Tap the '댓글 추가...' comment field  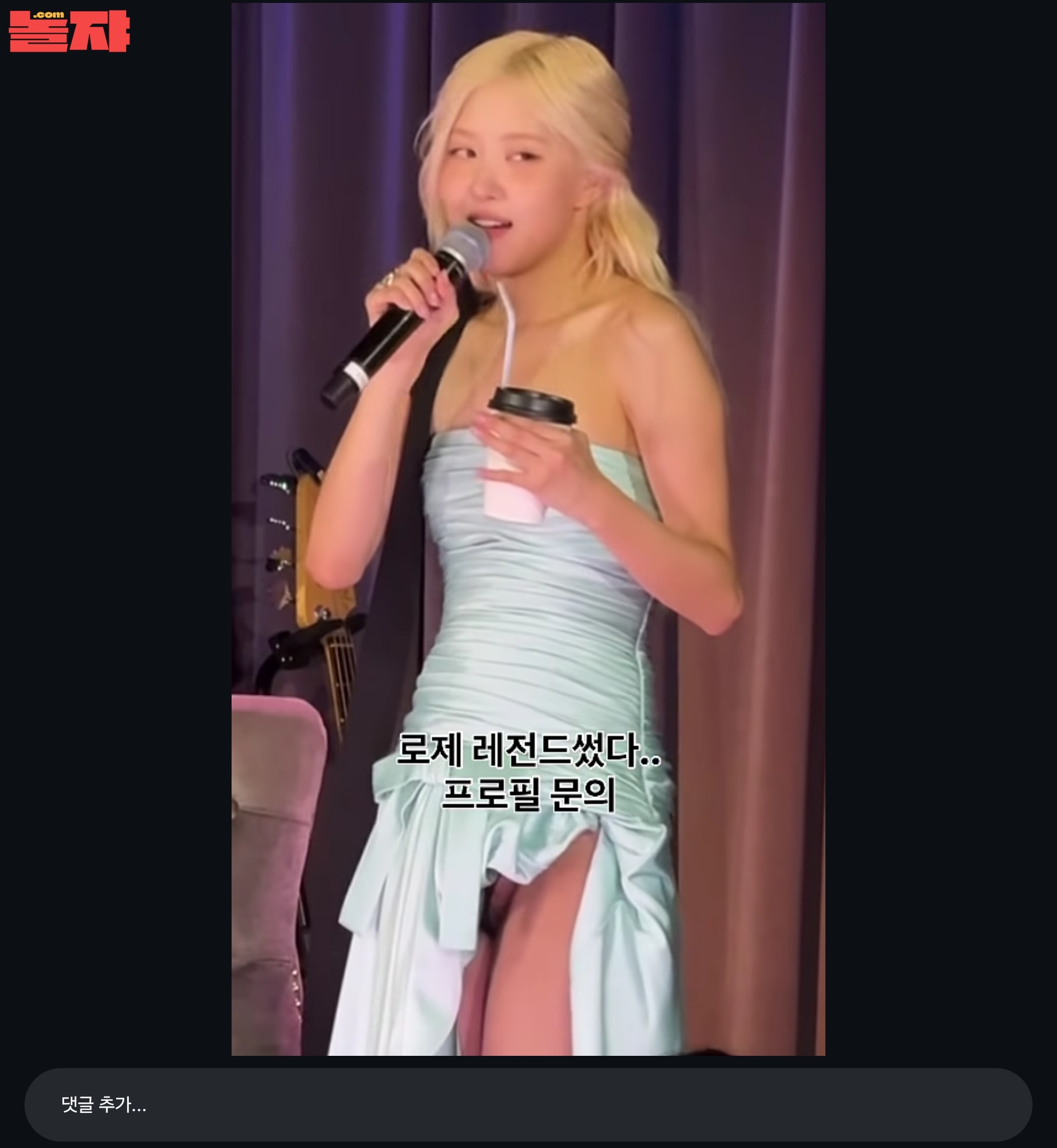point(527,1104)
